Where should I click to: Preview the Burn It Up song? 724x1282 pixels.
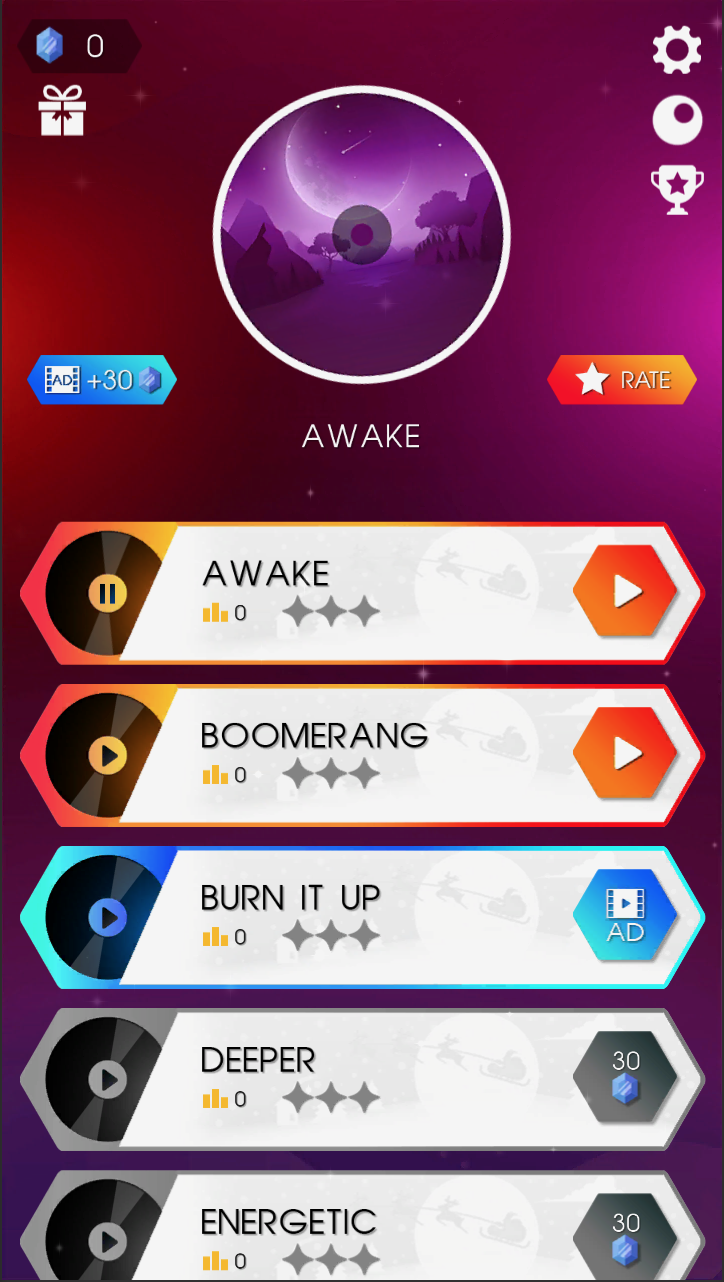107,917
